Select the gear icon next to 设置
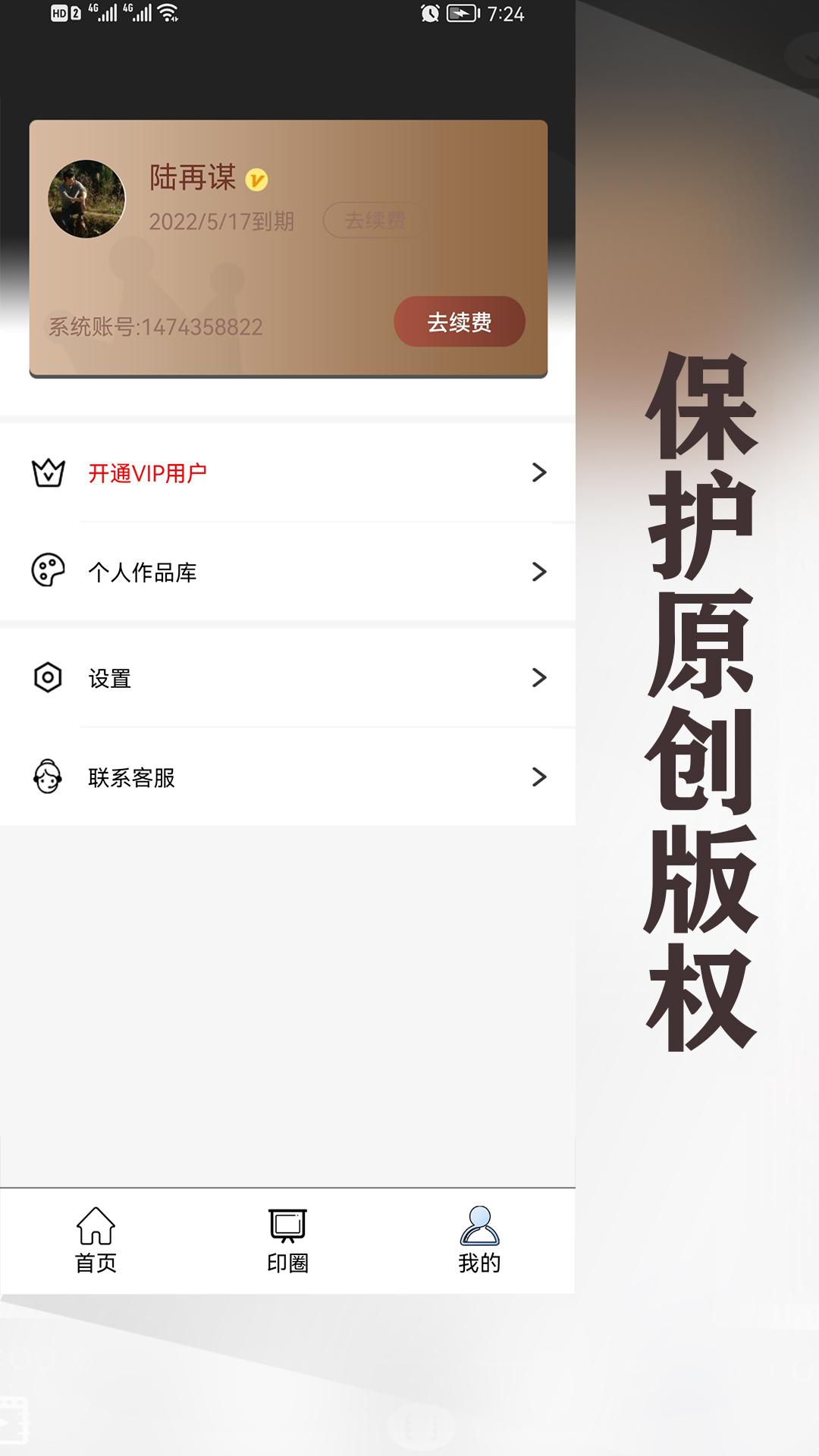This screenshot has height=1456, width=819. 47,677
